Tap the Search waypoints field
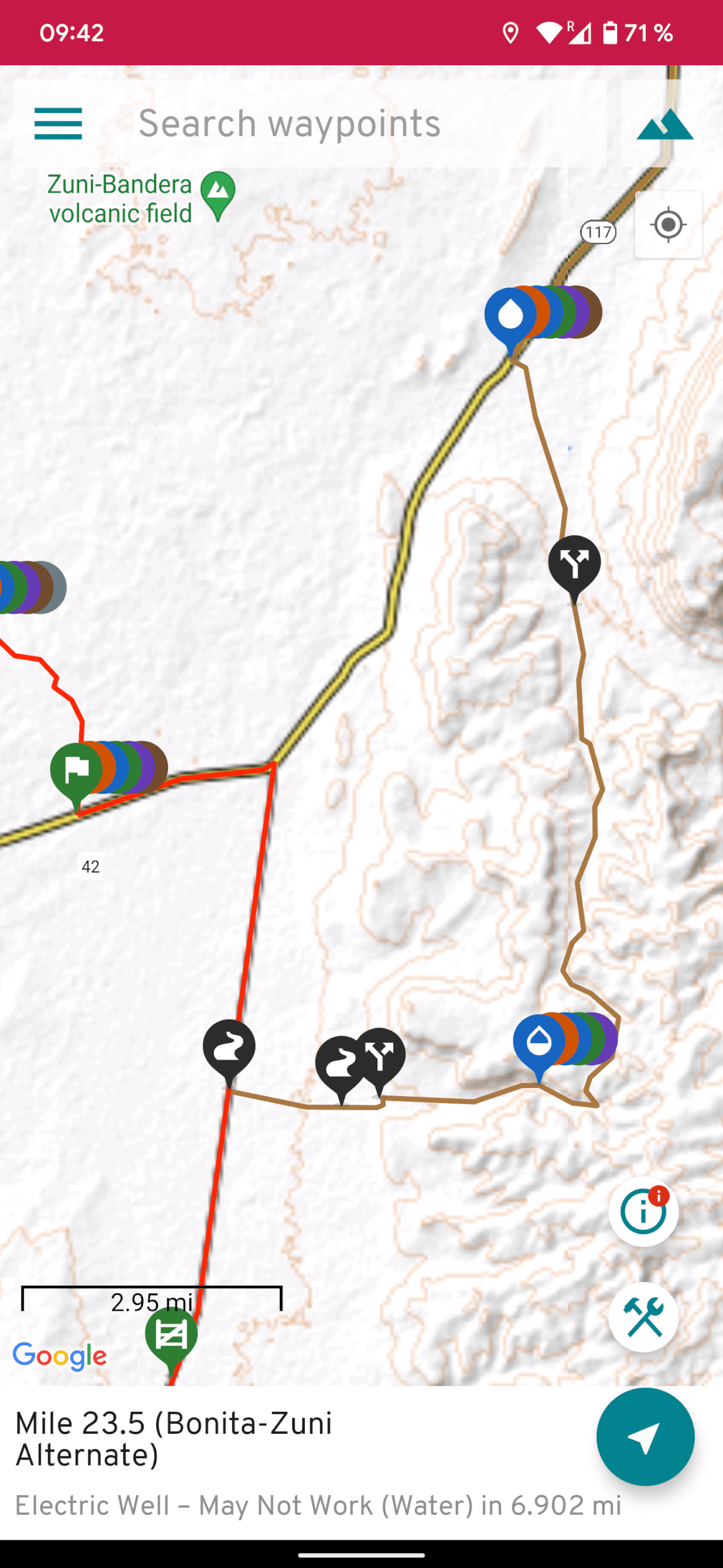The image size is (723, 1568). click(x=351, y=123)
